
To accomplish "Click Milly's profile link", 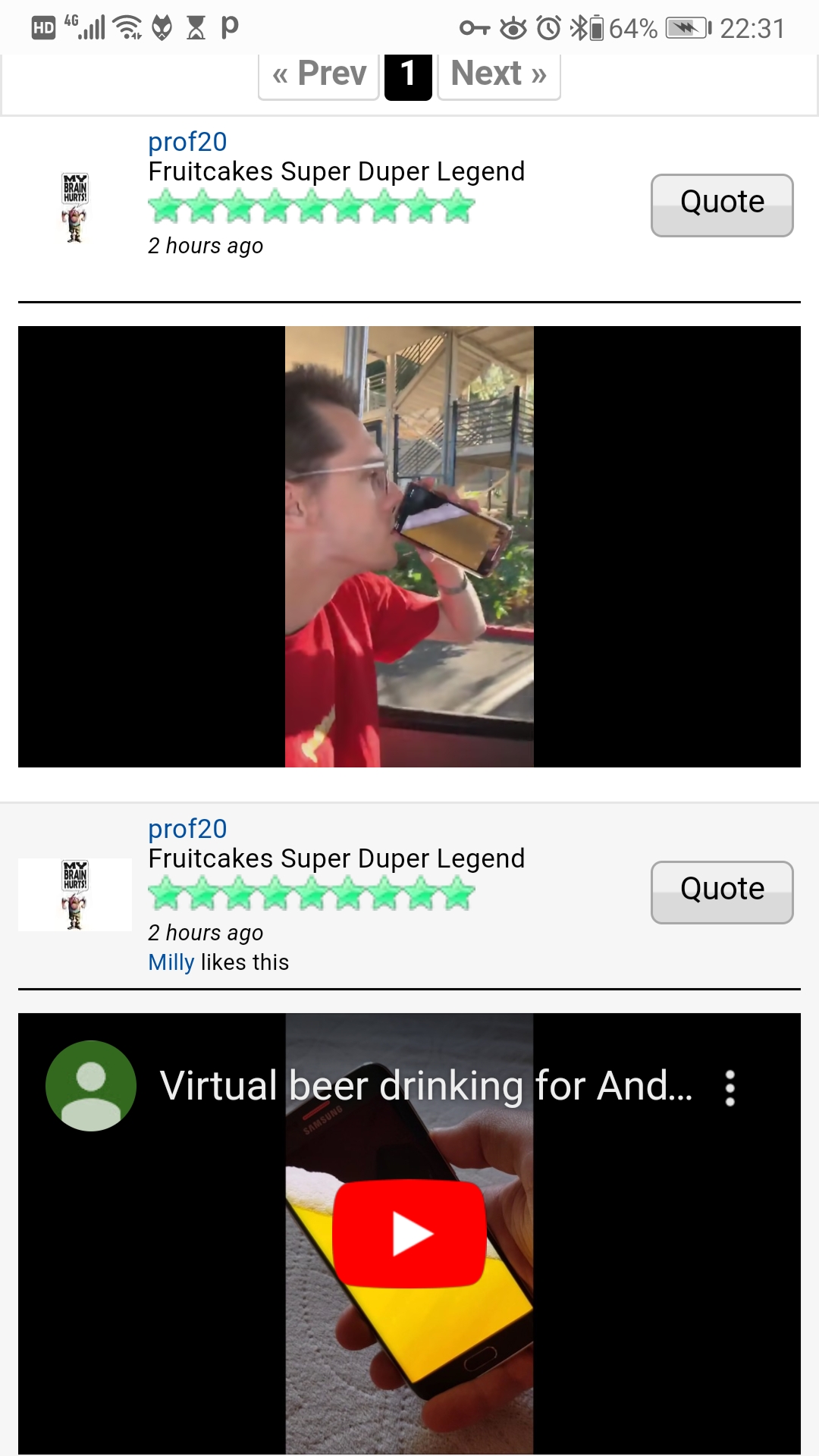I will tap(171, 962).
